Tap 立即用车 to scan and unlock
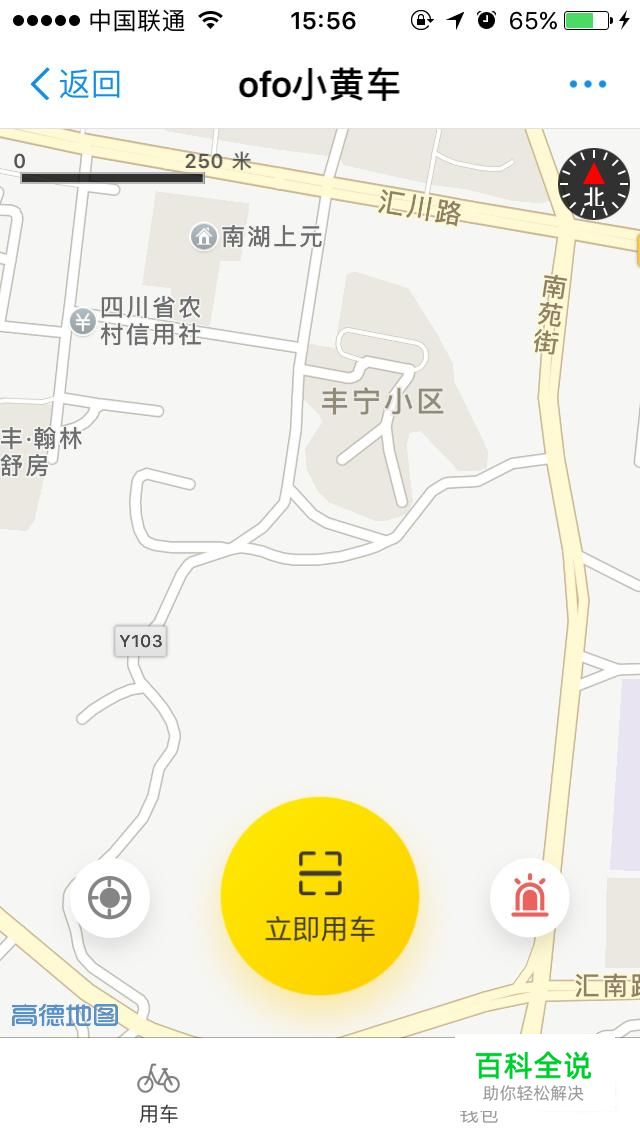The height and width of the screenshot is (1136, 640). coord(320,895)
